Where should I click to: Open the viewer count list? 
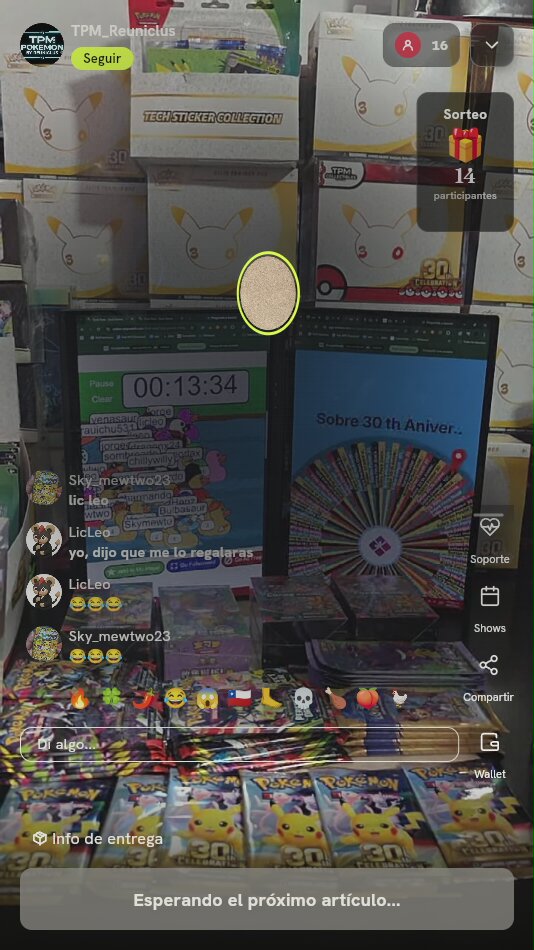point(421,45)
